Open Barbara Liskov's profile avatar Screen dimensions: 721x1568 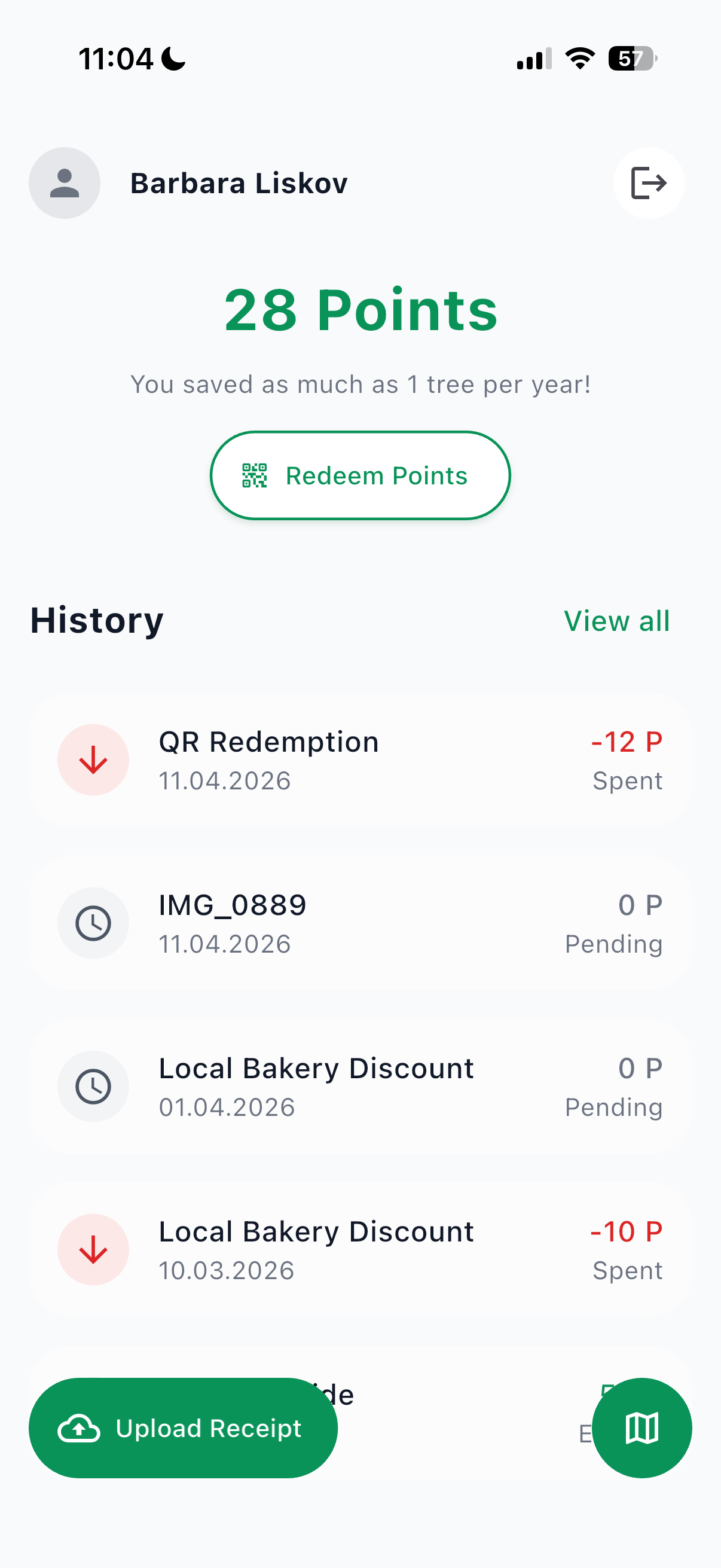click(65, 183)
